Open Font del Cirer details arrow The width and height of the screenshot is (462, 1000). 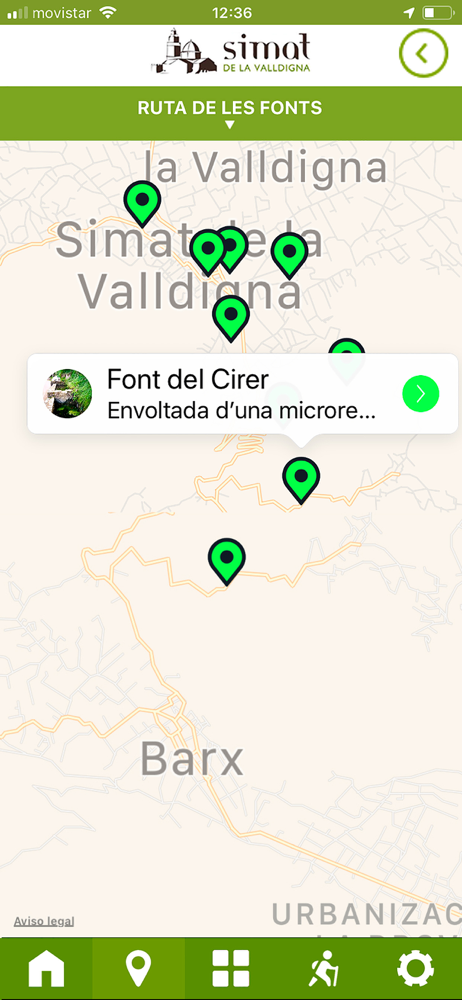pos(421,394)
